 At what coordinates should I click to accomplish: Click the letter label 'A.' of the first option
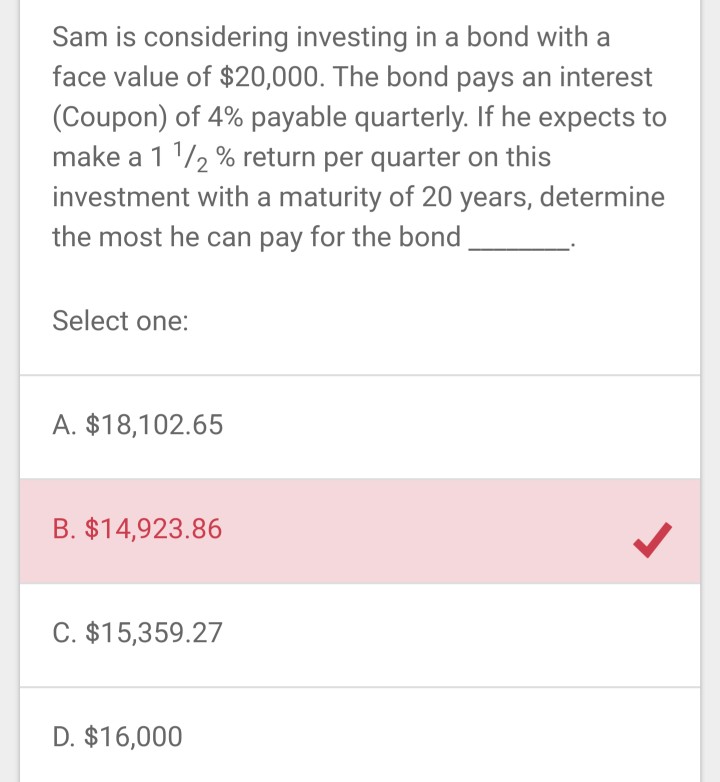64,425
